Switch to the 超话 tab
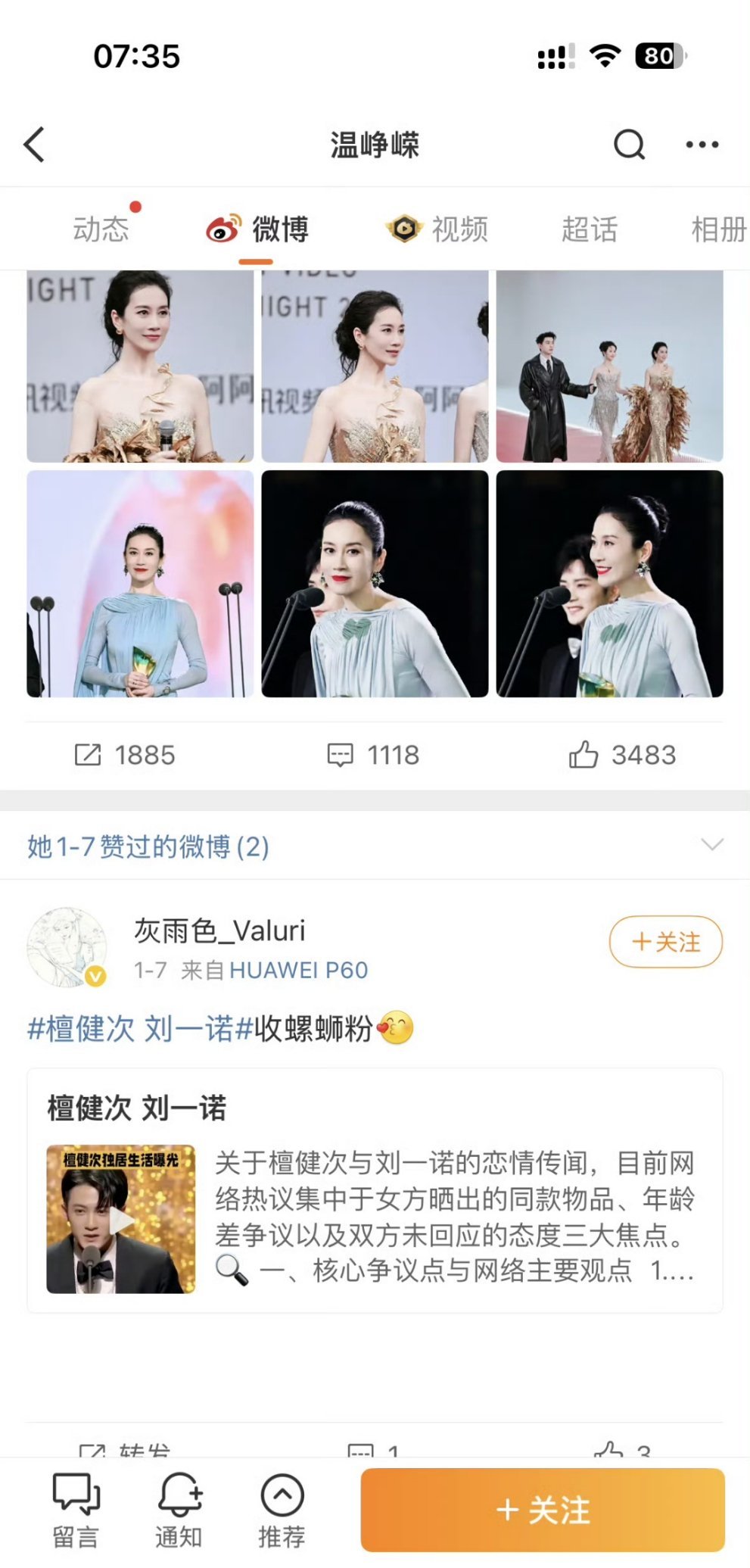Viewport: 750px width, 1568px height. (590, 229)
